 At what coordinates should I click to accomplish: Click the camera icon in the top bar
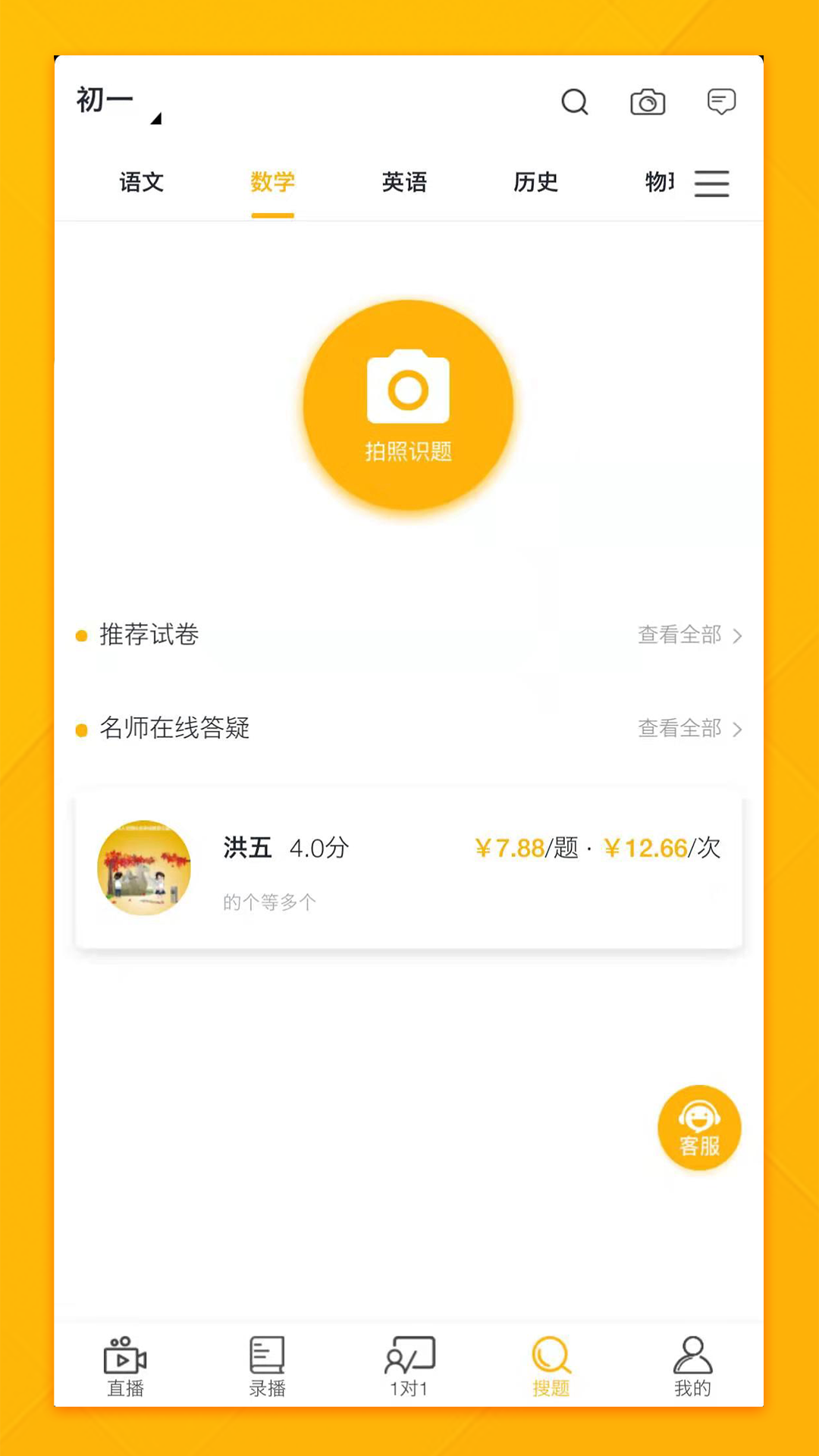647,102
